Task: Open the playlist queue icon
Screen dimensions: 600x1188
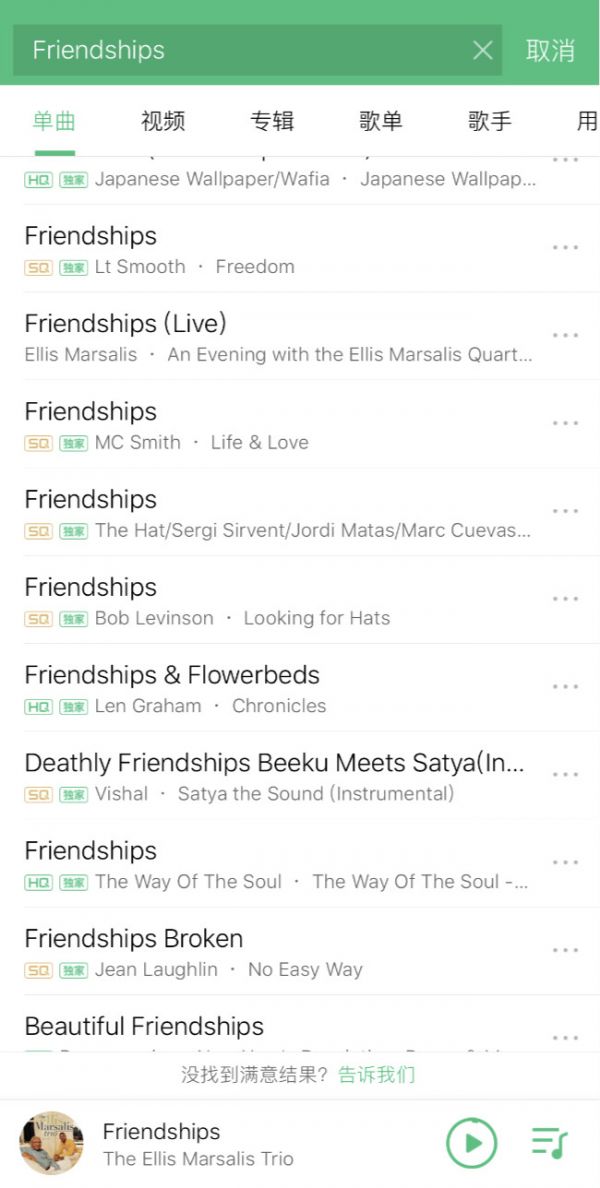Action: pos(548,1143)
